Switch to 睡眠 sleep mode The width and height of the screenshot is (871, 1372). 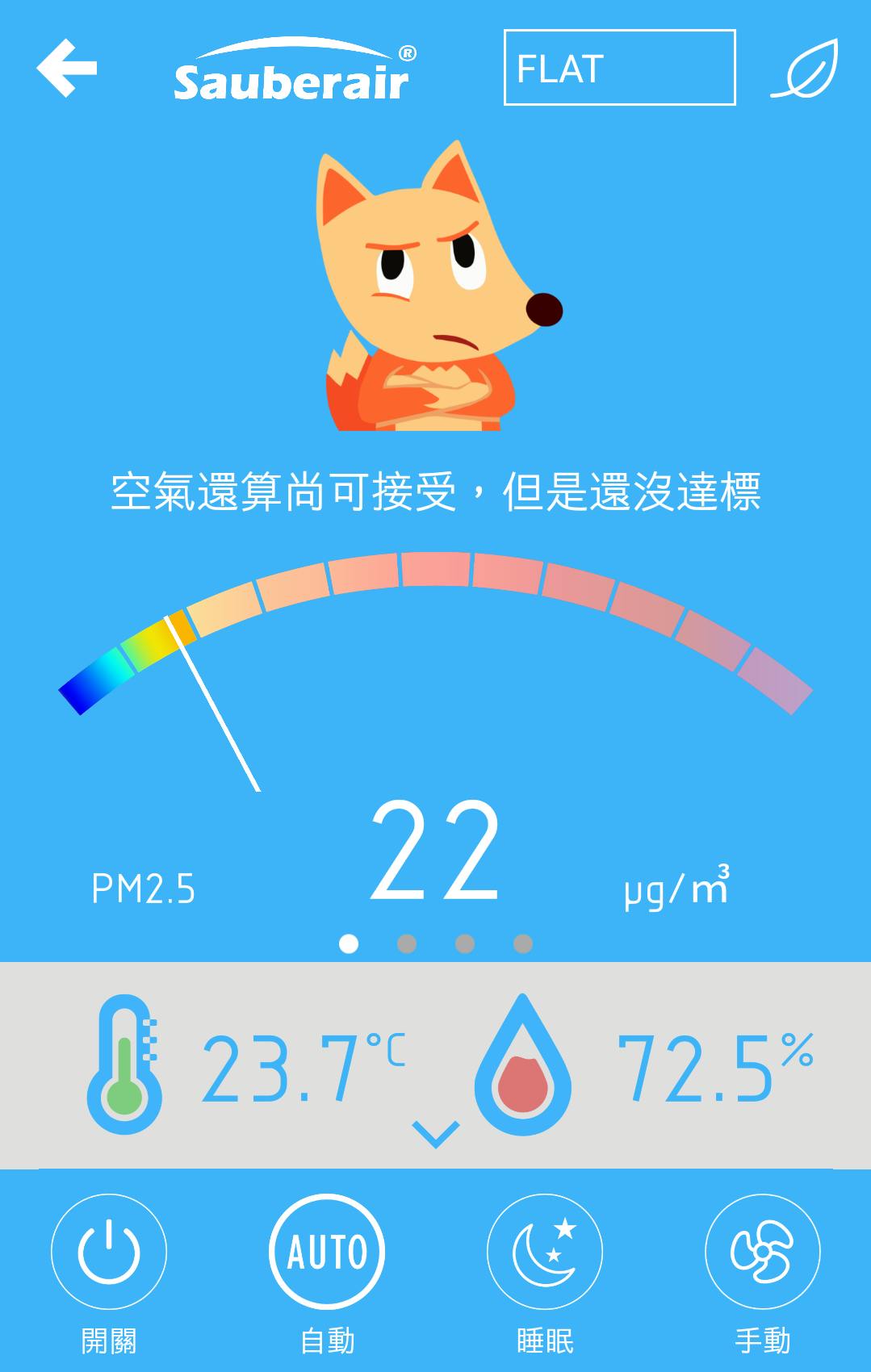pyautogui.click(x=545, y=1252)
